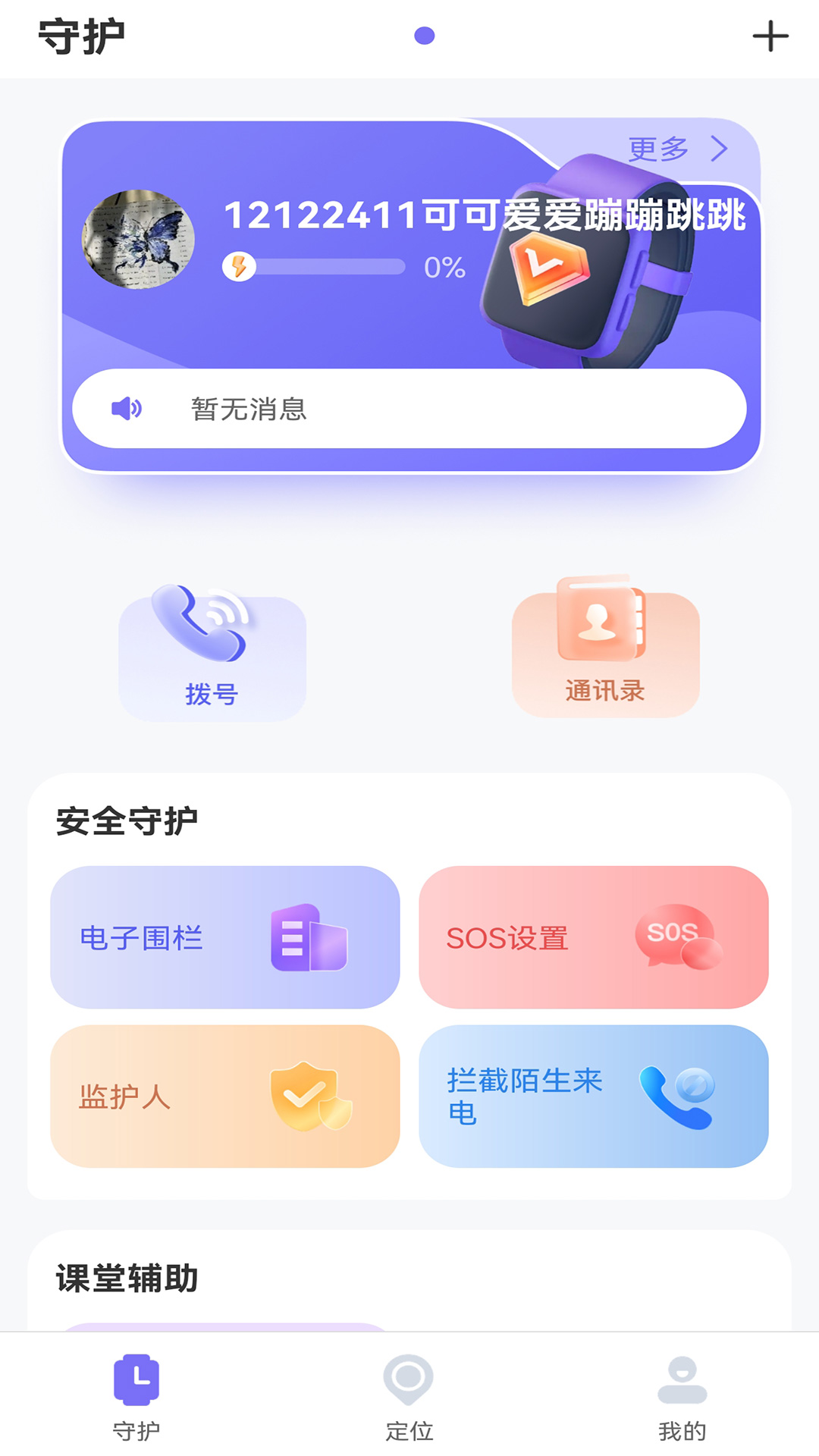Click the 暂无消息 message bar
The width and height of the screenshot is (819, 1456).
pos(409,409)
